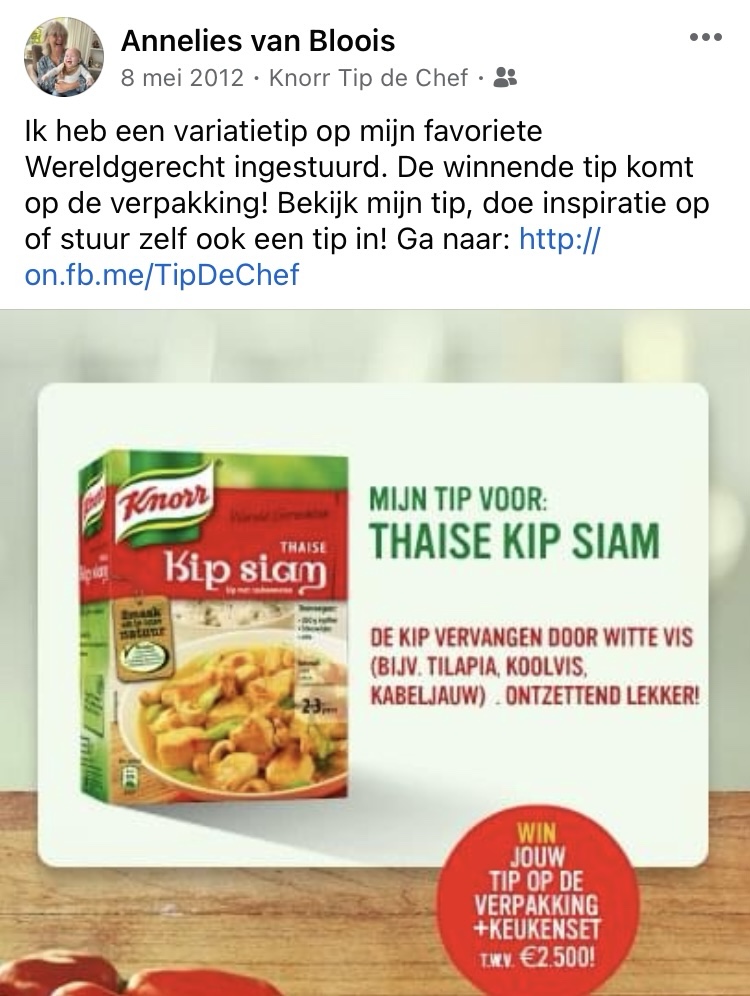Viewport: 750px width, 996px height.
Task: Open the on.fb.me/TipDeChef link
Action: [162, 275]
